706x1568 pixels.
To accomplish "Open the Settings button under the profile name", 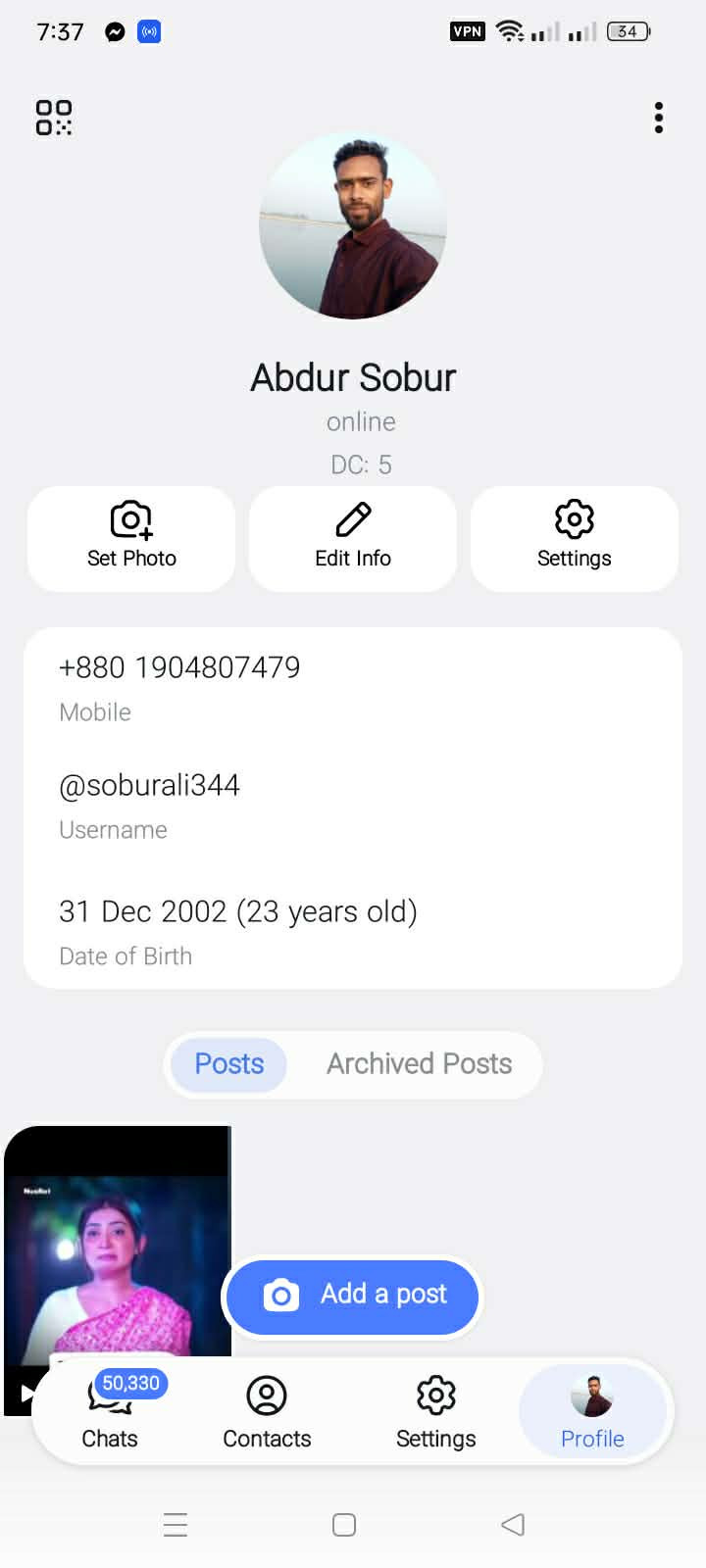I will coord(575,538).
